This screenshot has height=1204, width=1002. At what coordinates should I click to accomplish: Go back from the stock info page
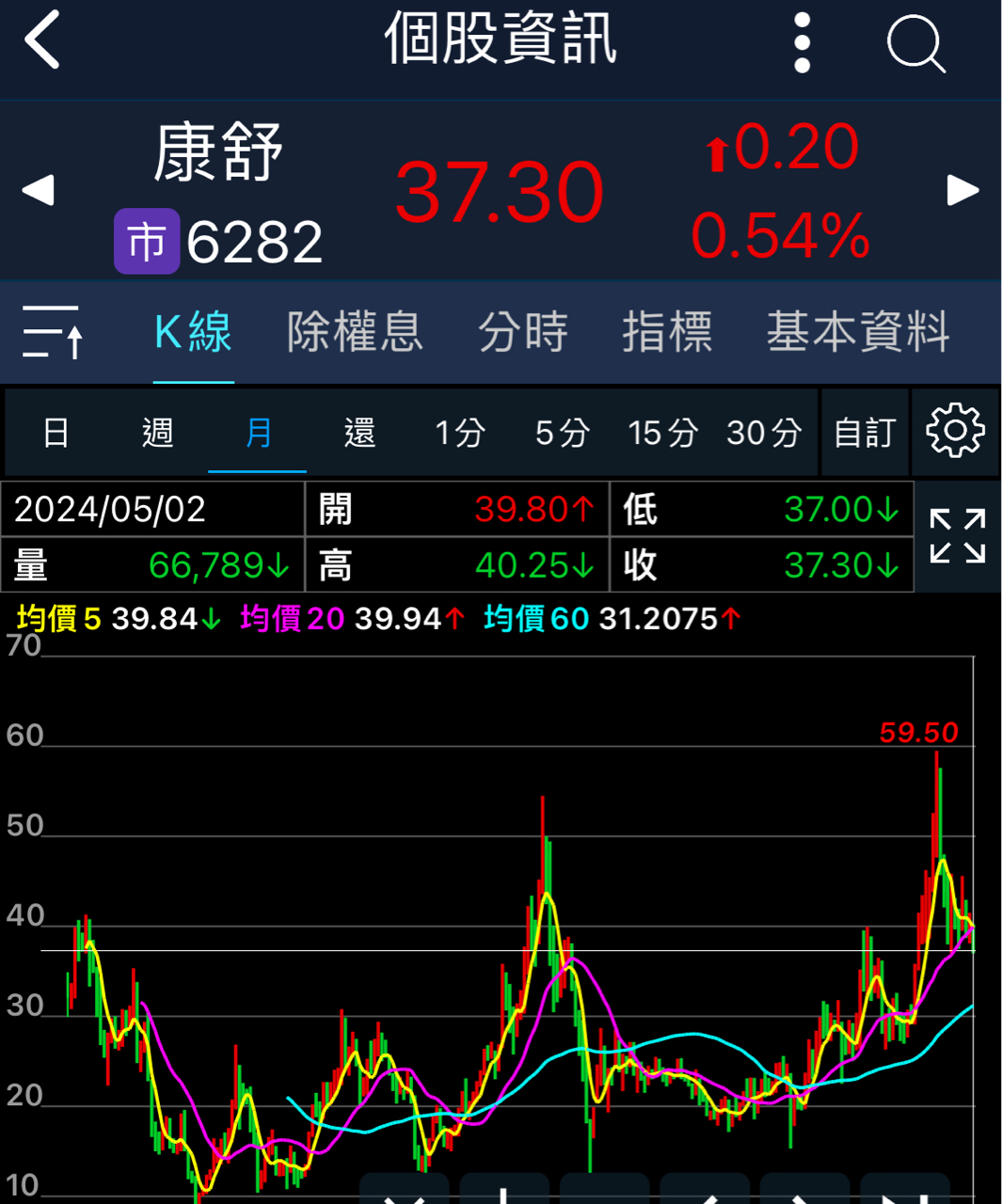[x=42, y=40]
